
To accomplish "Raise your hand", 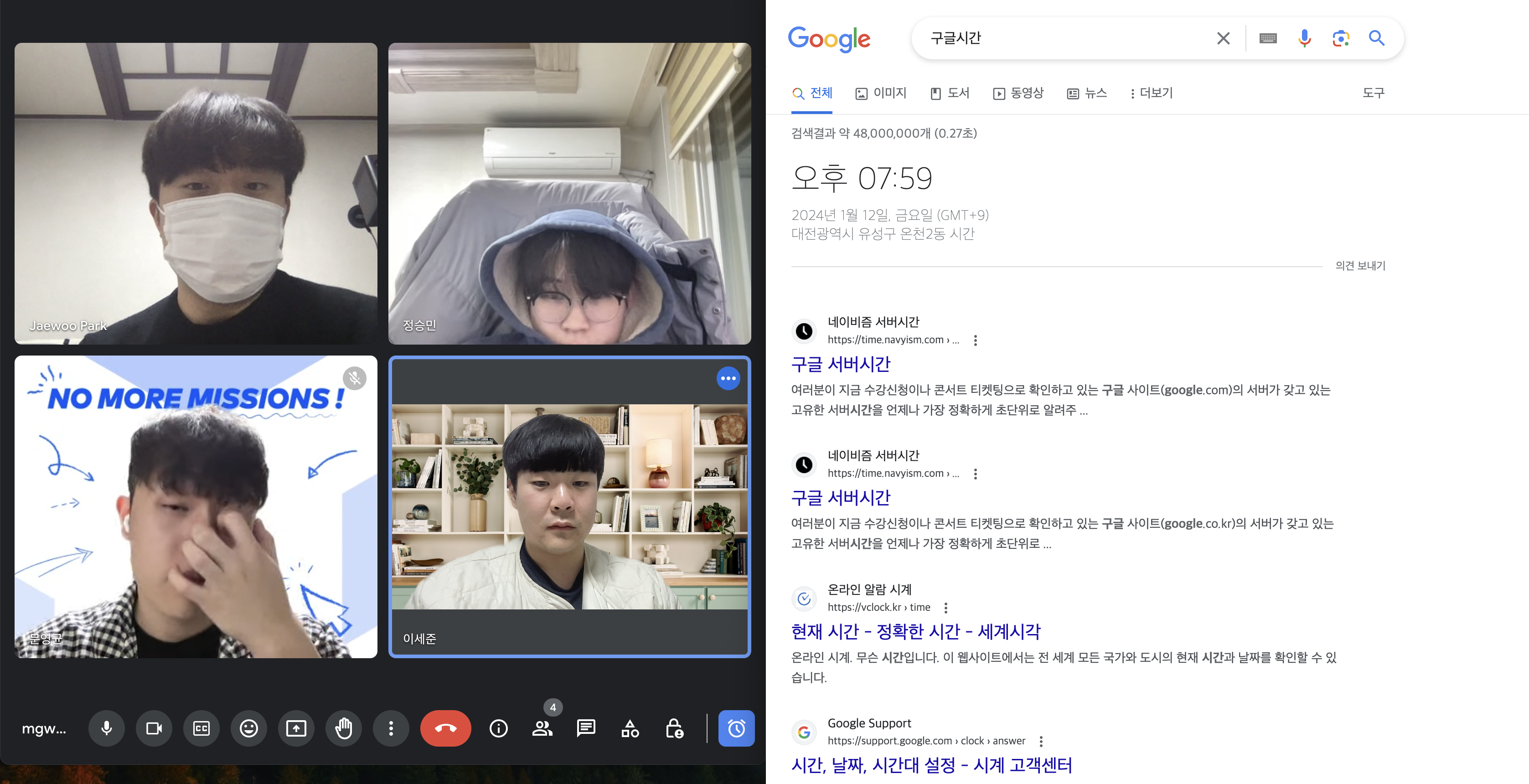I will coord(344,728).
